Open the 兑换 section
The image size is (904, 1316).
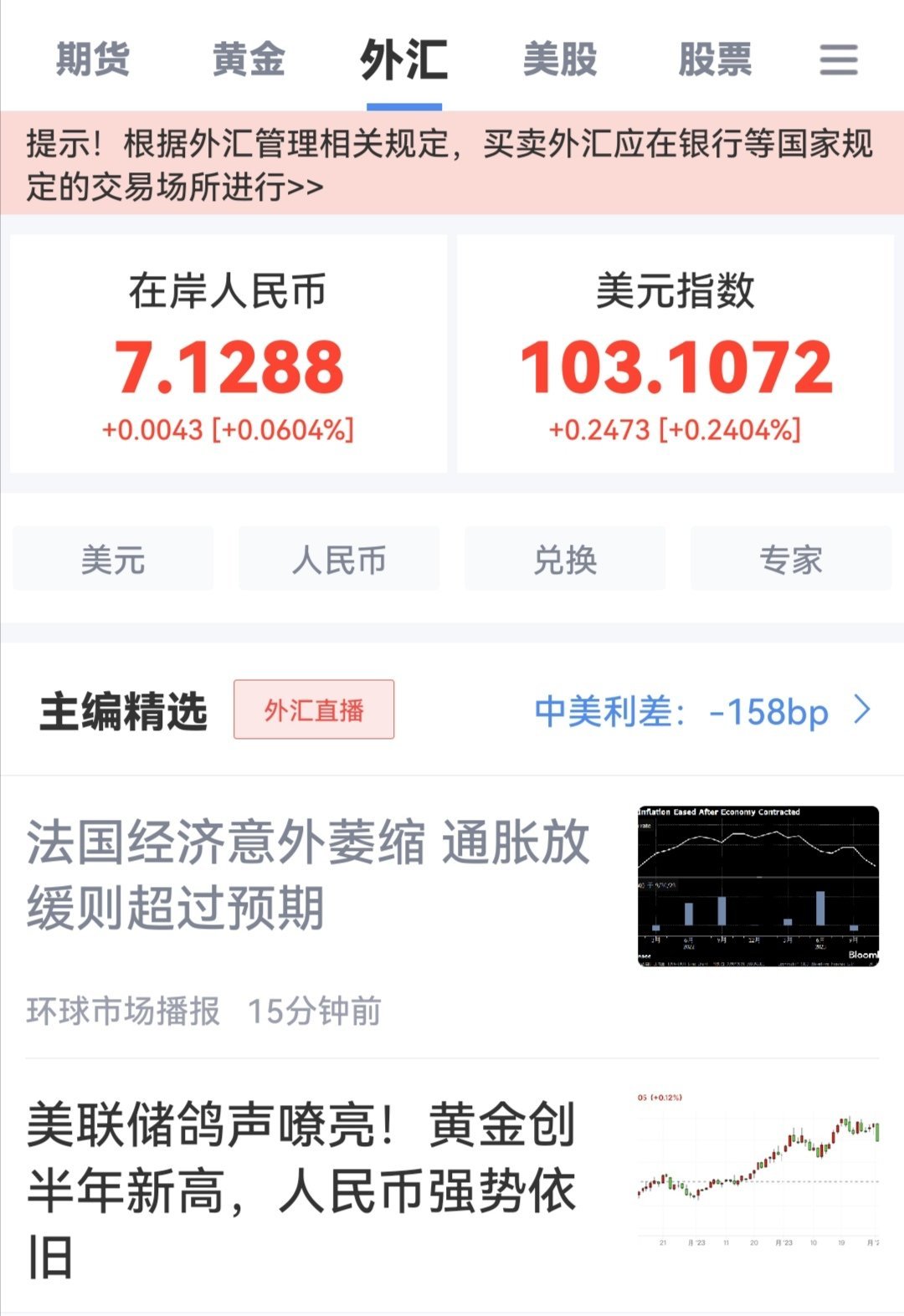565,559
